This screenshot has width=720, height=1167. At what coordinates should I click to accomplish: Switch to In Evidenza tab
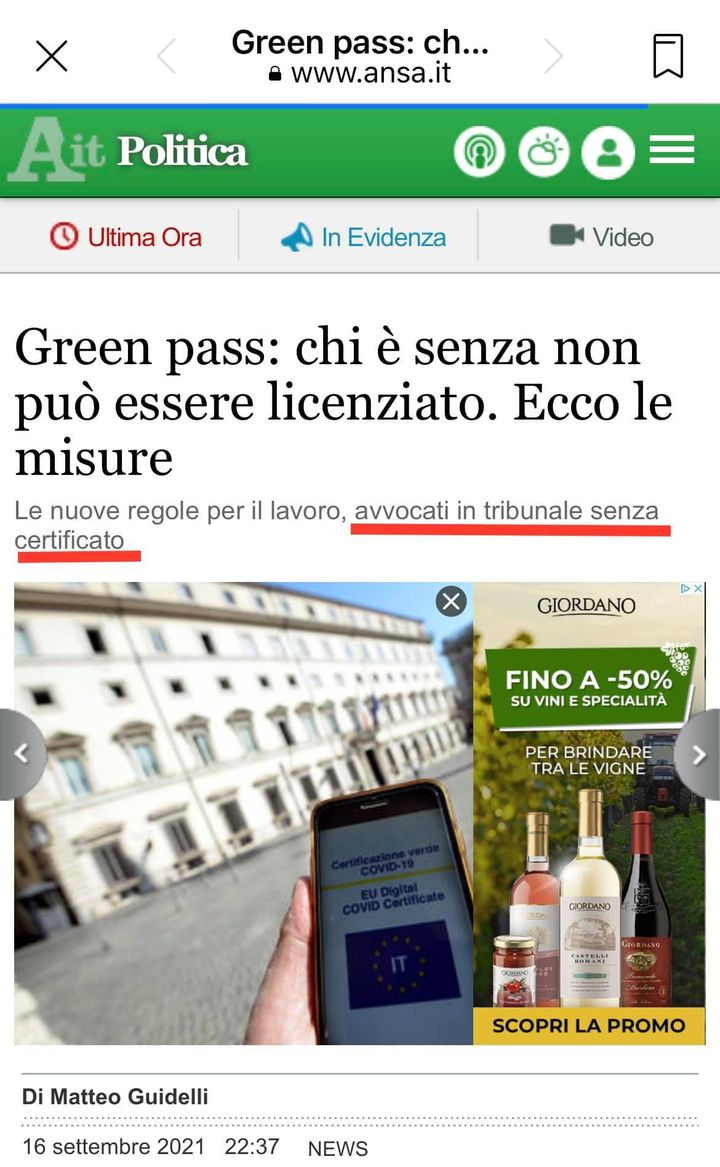[x=364, y=237]
